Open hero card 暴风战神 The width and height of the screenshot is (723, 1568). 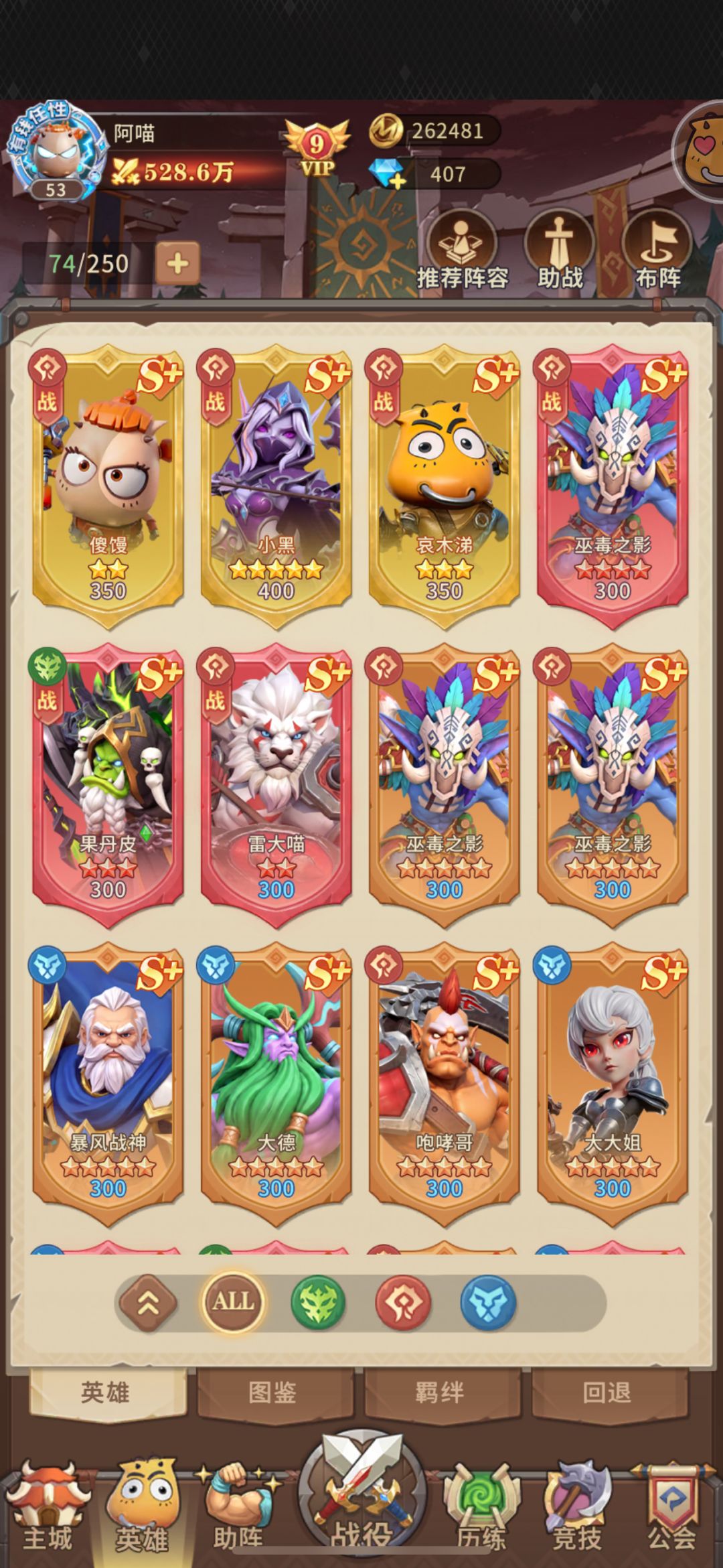pyautogui.click(x=108, y=1085)
